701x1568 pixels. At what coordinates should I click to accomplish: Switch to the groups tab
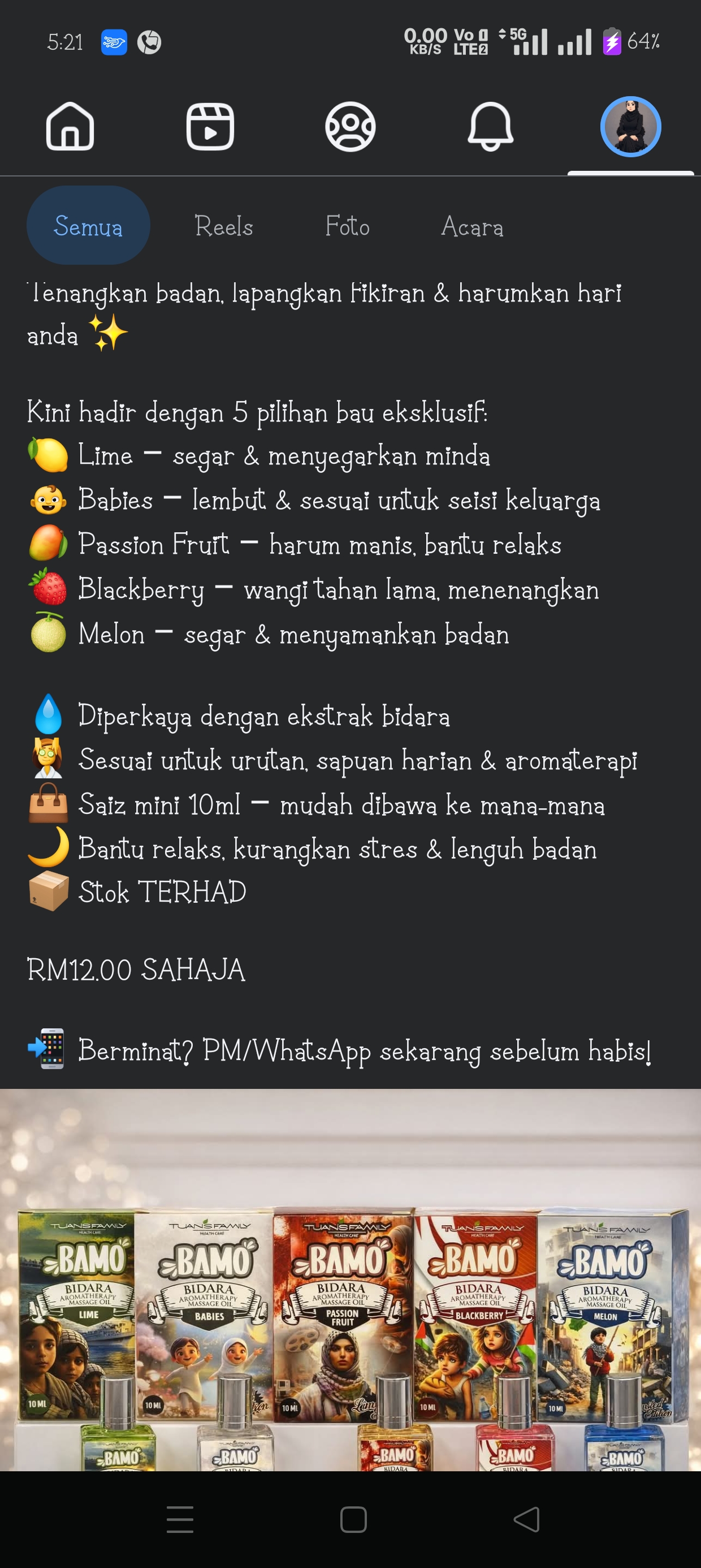[350, 127]
